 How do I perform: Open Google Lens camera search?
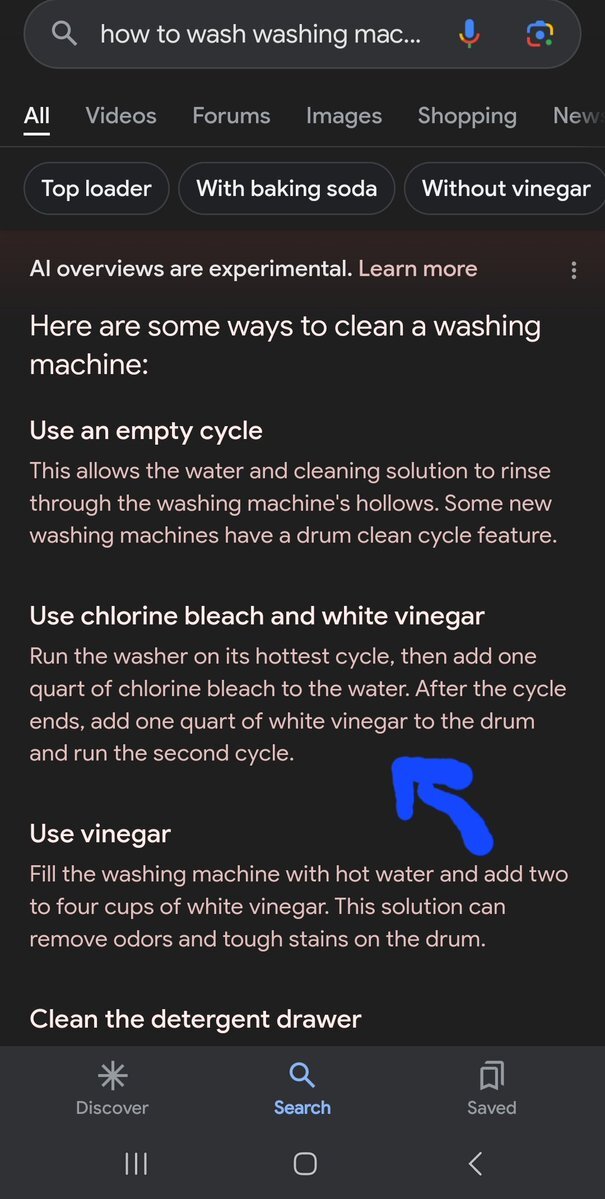pyautogui.click(x=539, y=34)
